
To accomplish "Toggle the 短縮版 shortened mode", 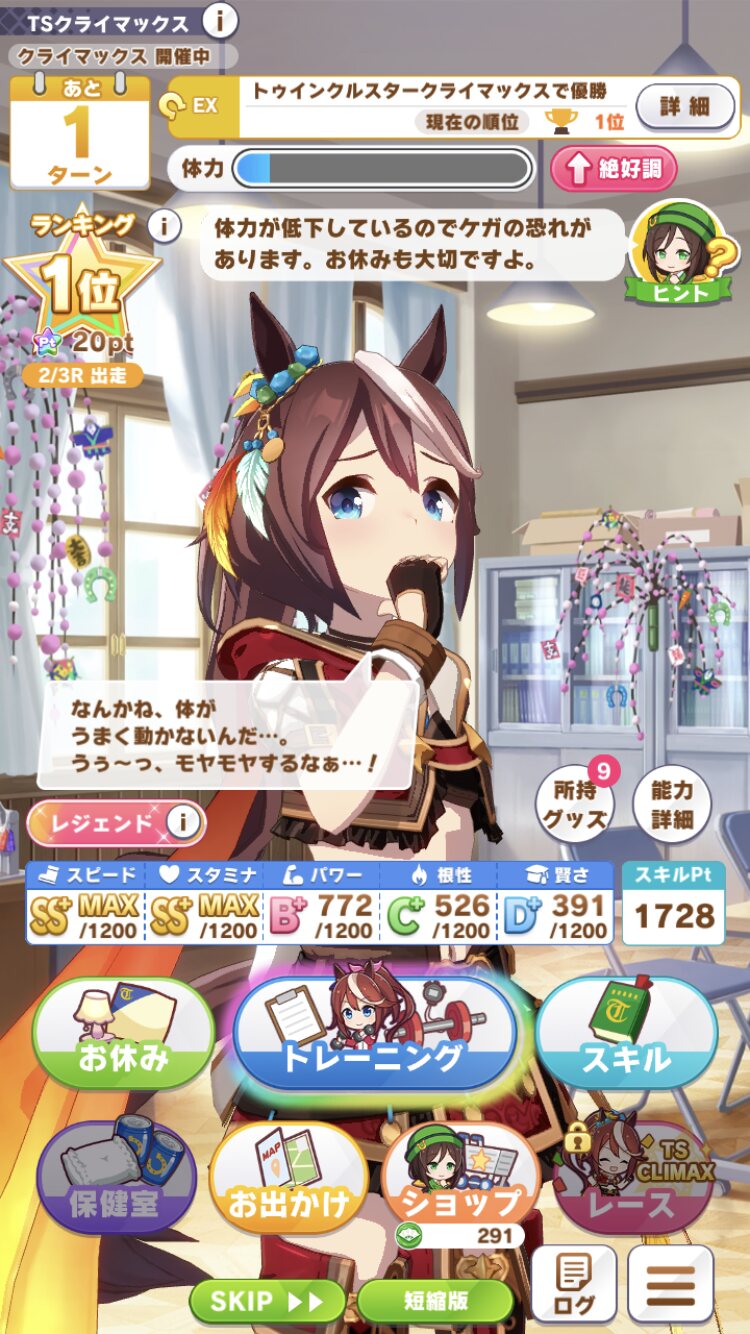I will pos(435,1300).
